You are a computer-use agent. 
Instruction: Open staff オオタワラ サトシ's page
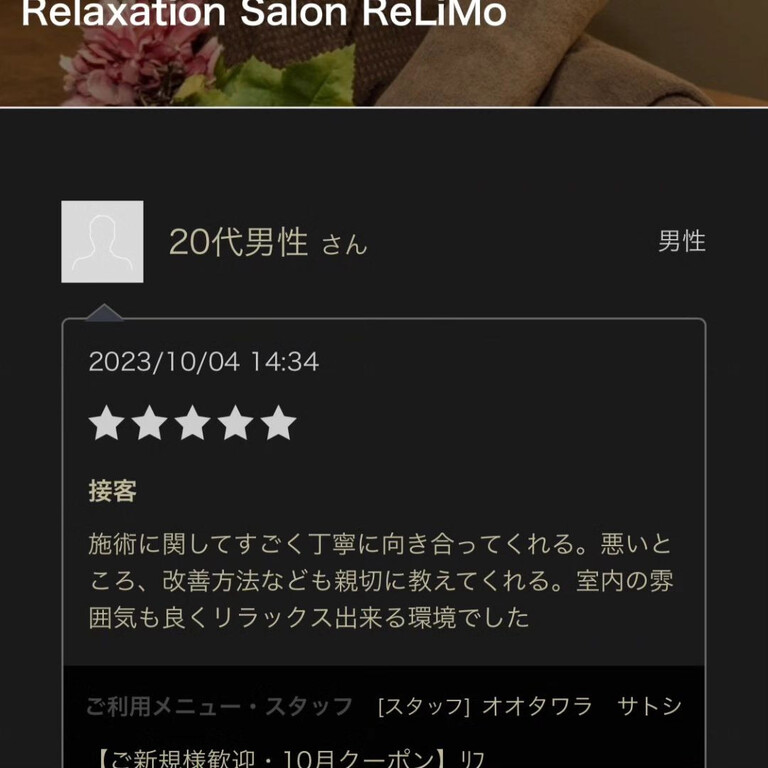click(581, 706)
